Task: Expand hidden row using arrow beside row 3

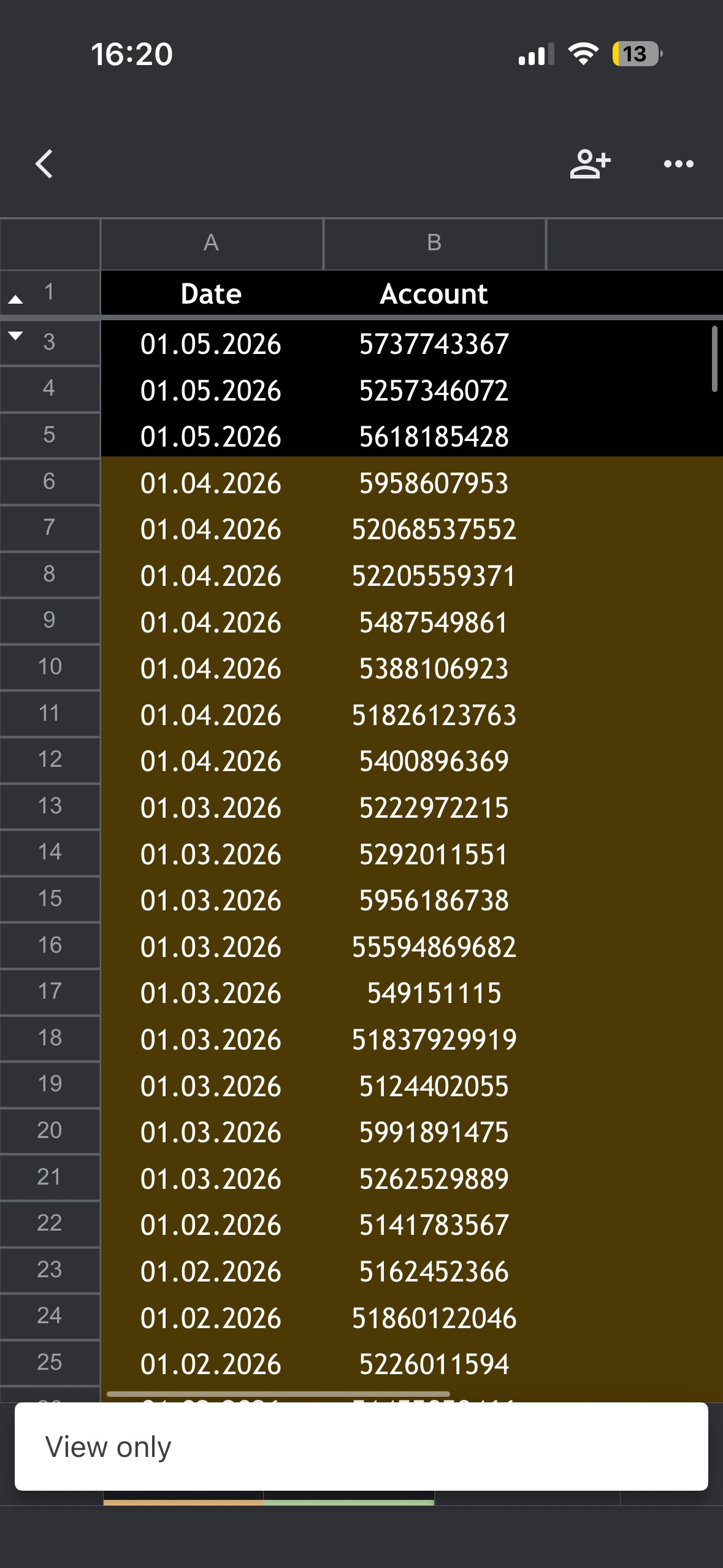Action: click(x=16, y=336)
